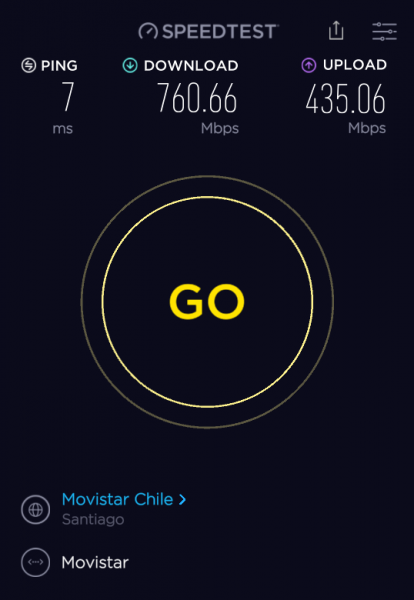This screenshot has height=600, width=414.
Task: Change server via Movistar Chile link
Action: [124, 499]
